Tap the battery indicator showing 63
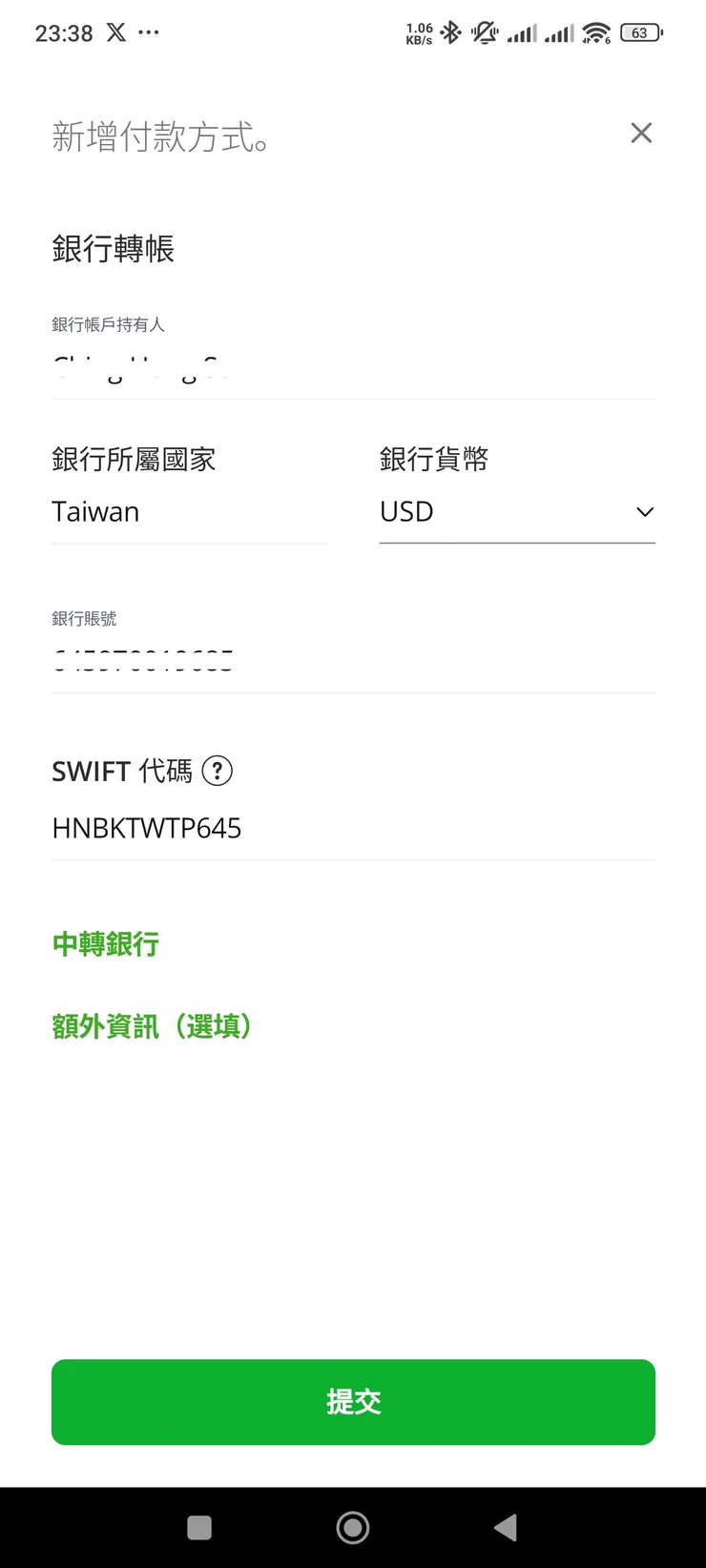The width and height of the screenshot is (706, 1568). pos(639,31)
